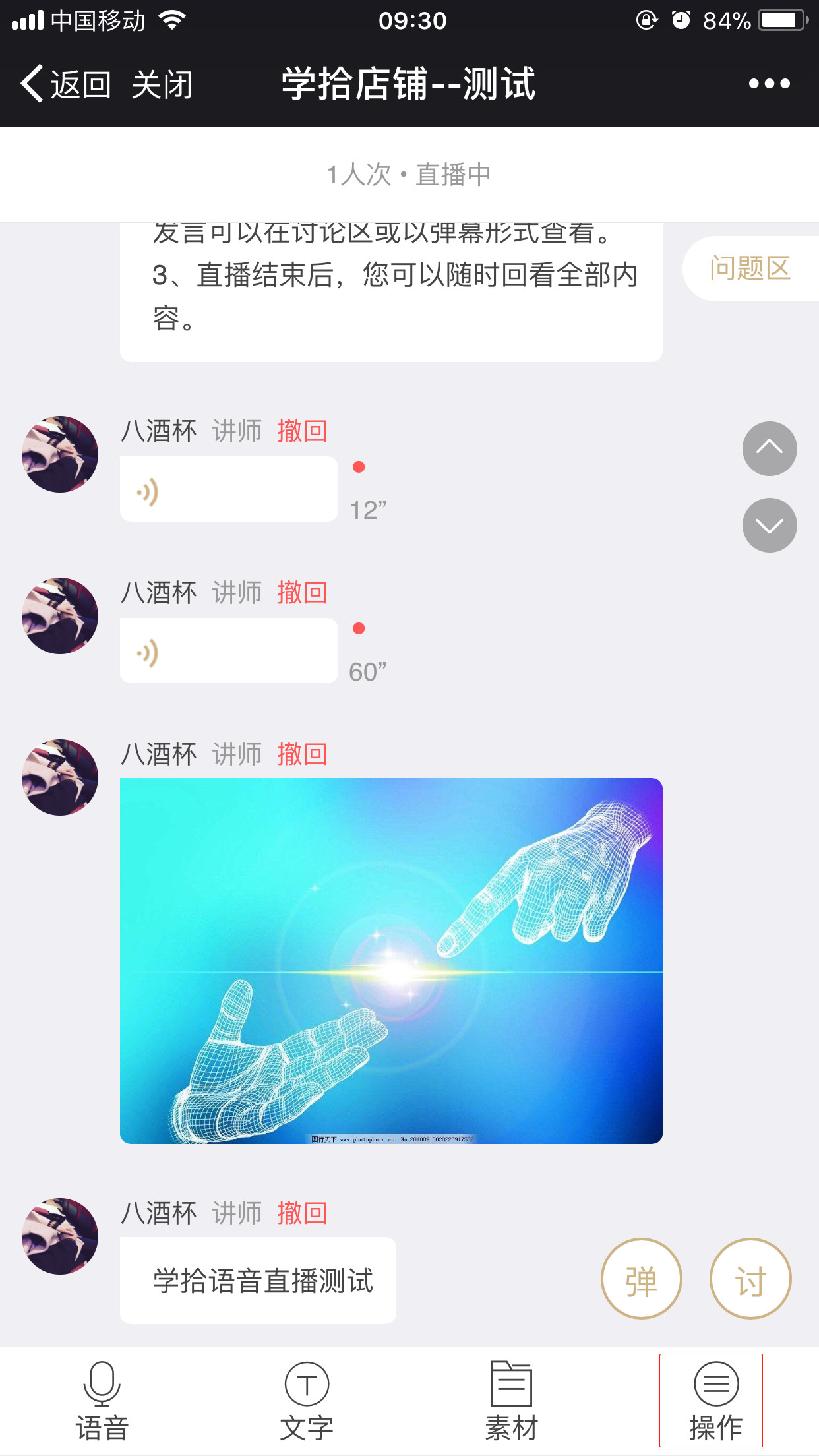Screen dimensions: 819x1456
Task: Toggle the 弹 bullet comments button
Action: (x=641, y=1279)
